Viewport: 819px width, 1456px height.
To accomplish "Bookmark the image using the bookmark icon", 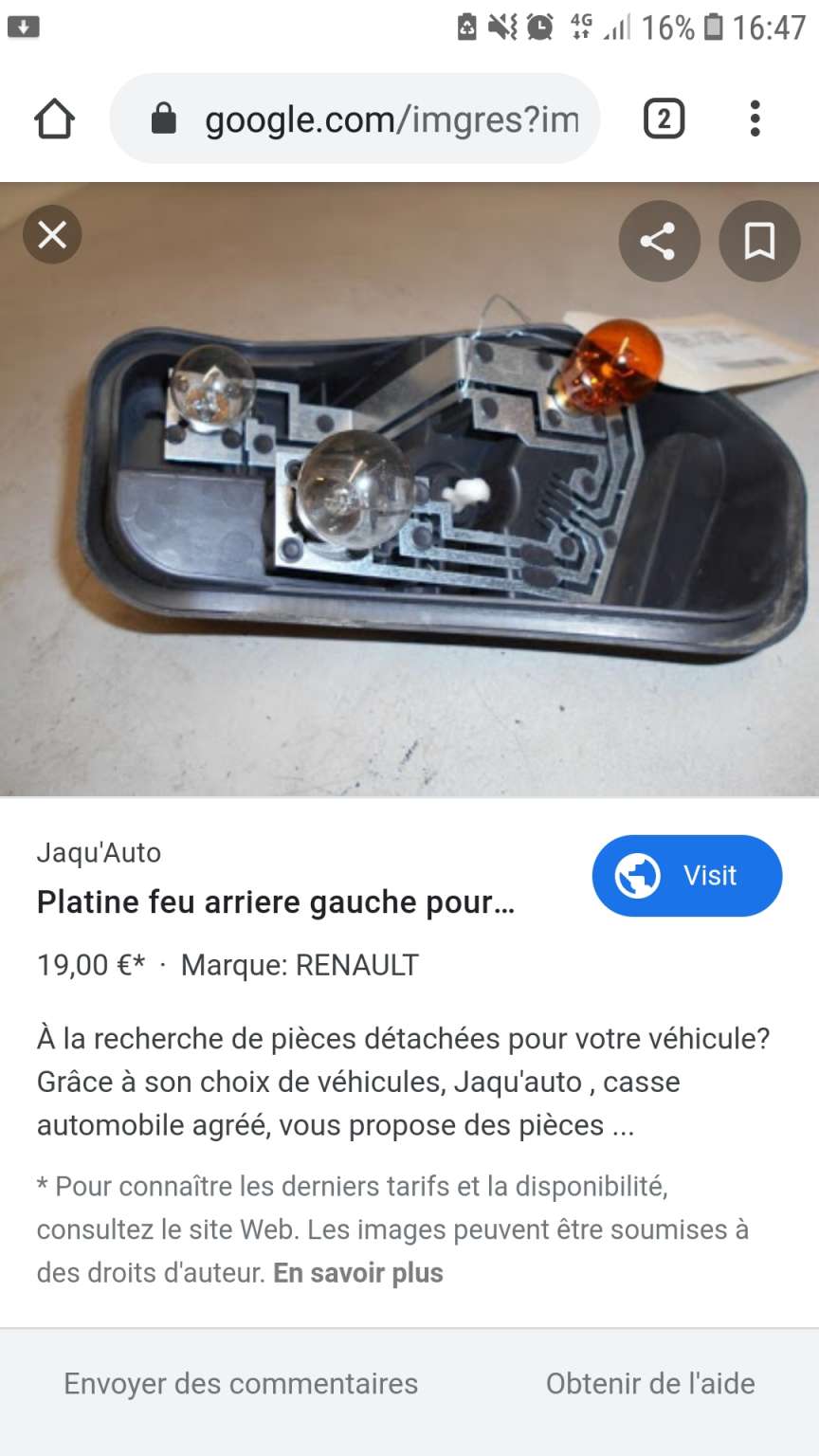I will click(759, 242).
